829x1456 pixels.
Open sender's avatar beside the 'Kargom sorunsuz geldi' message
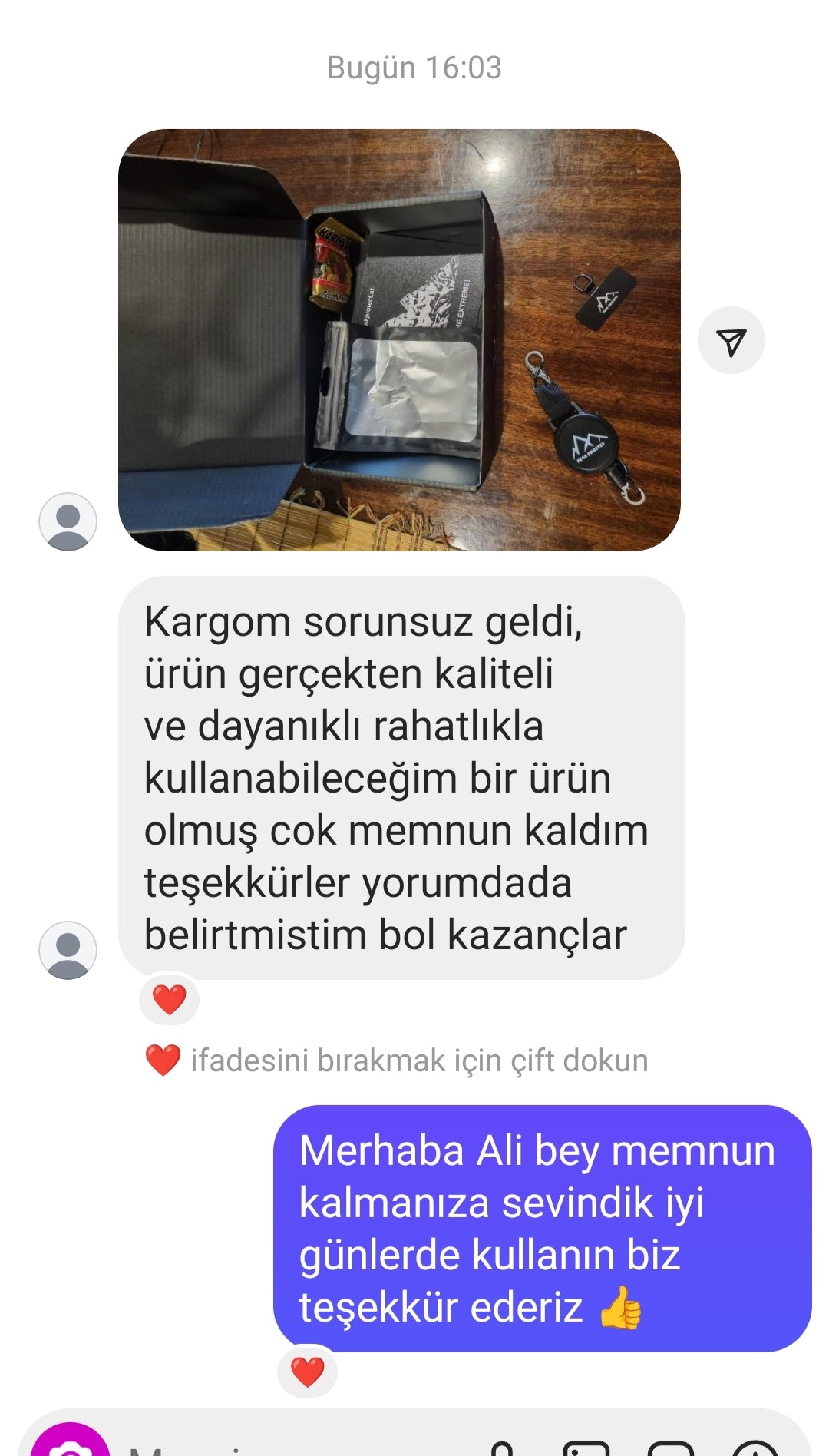68,950
